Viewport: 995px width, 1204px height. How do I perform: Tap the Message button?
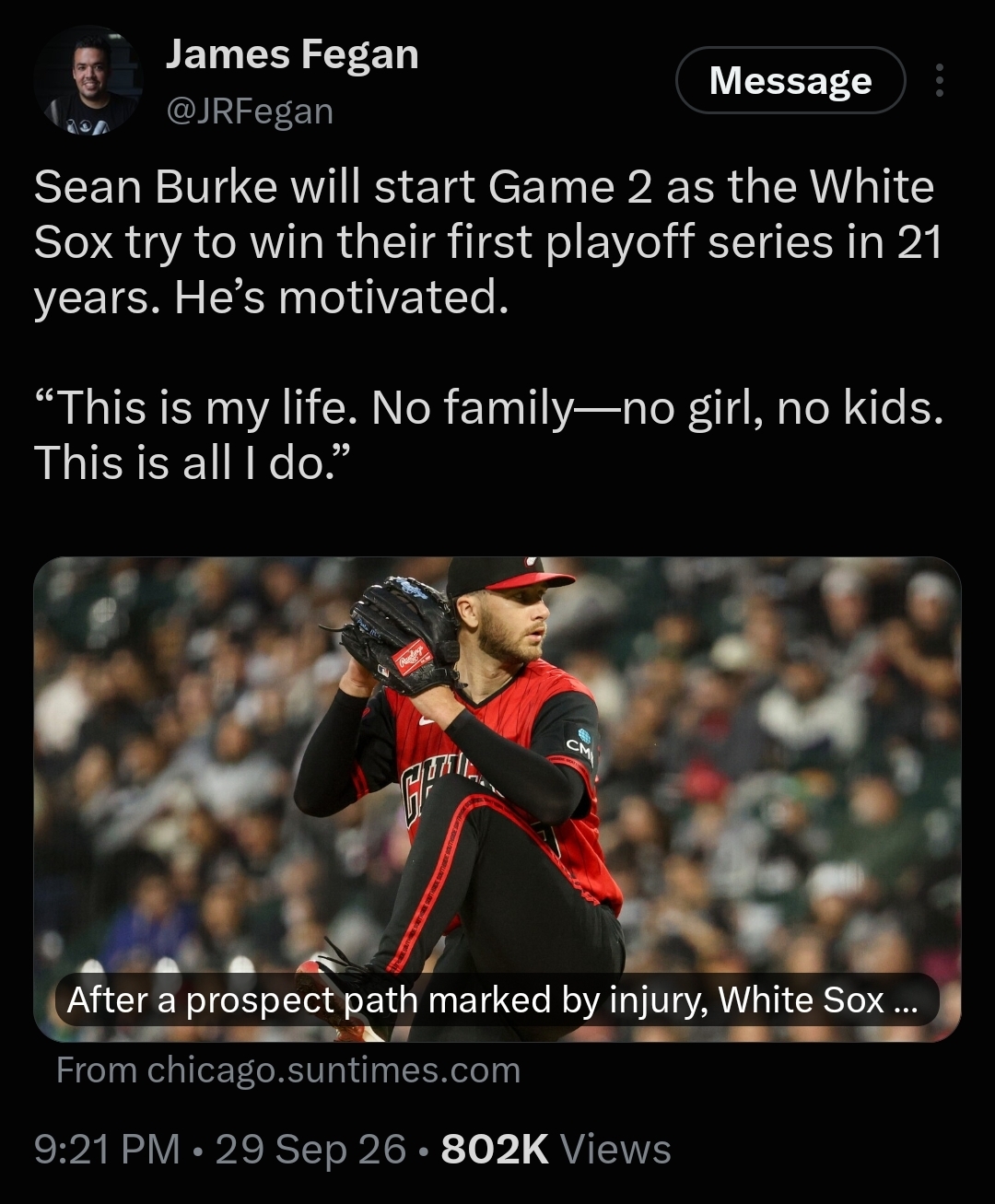tap(790, 81)
